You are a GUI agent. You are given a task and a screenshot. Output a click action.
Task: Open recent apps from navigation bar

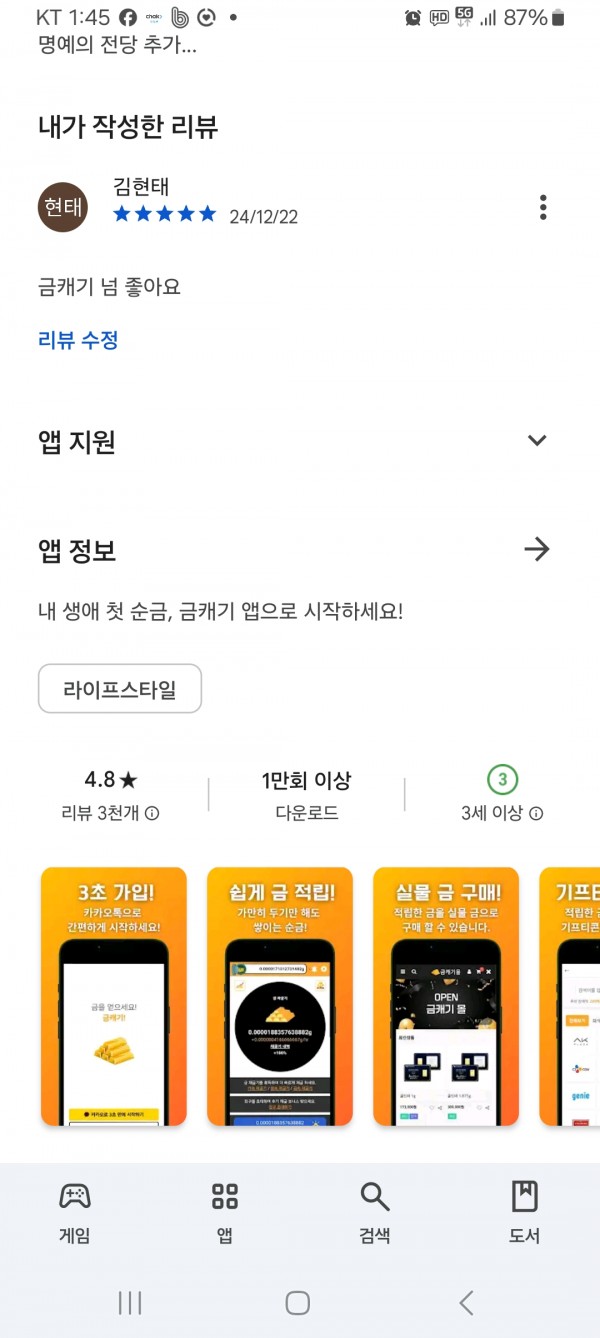pos(130,1302)
